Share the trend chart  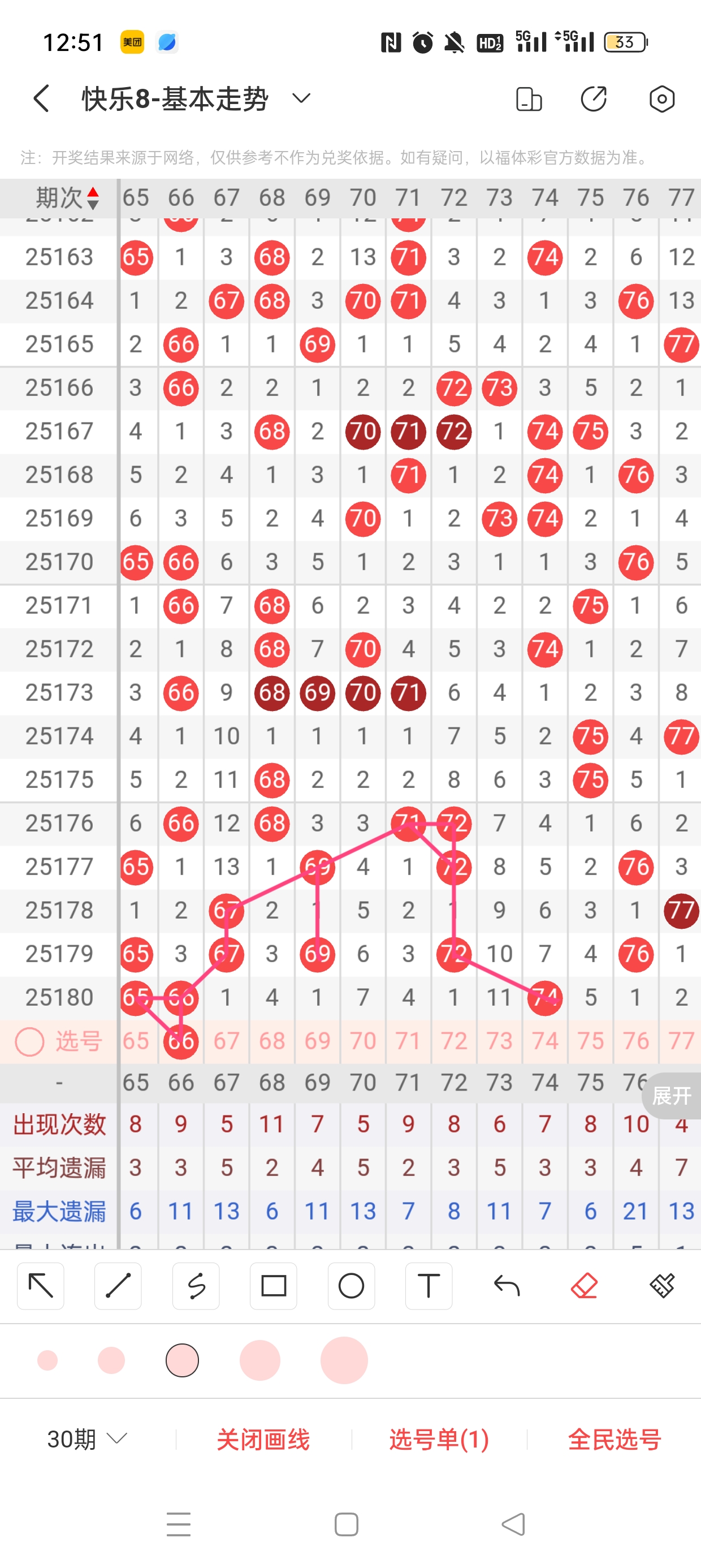click(593, 98)
